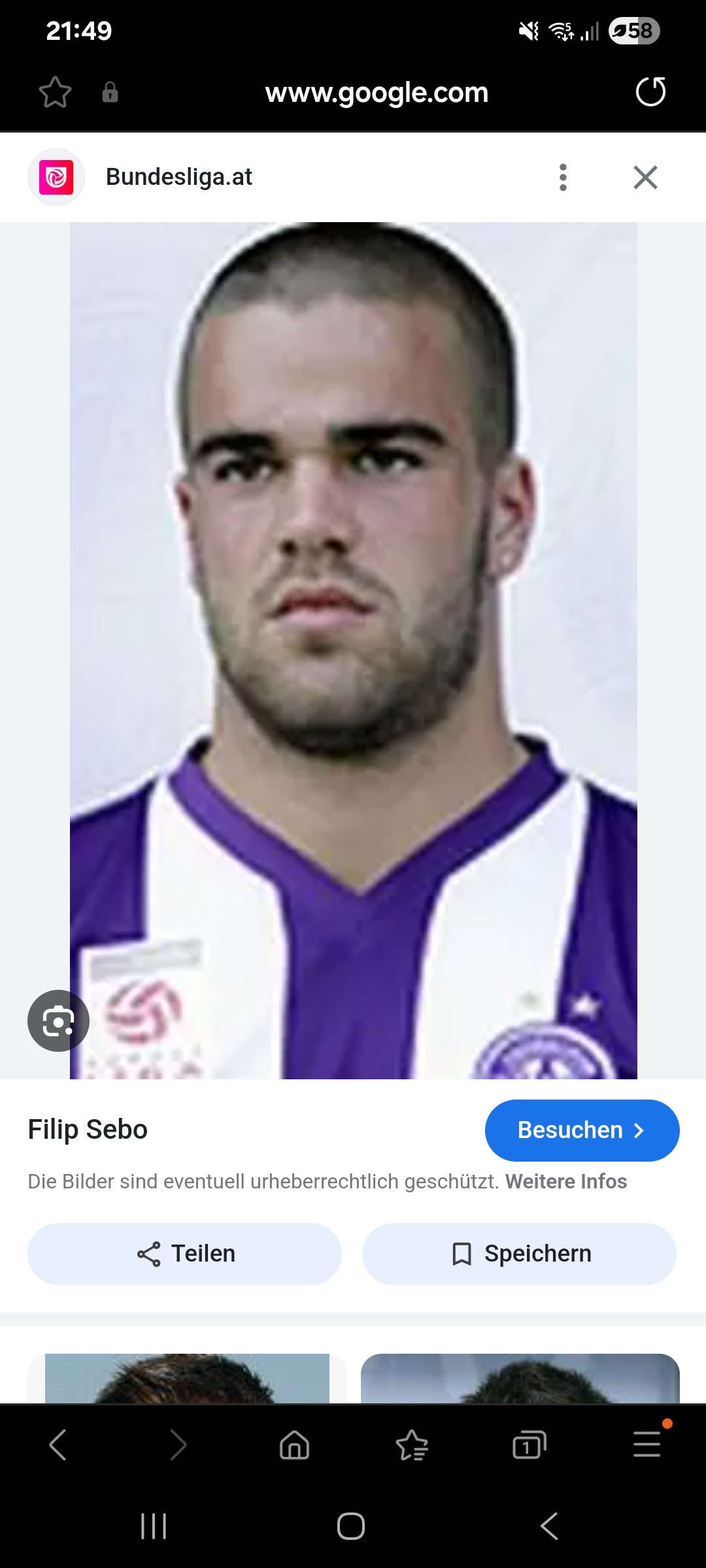Open the three-dot overflow menu
Screen dimensions: 706x1568
563,177
